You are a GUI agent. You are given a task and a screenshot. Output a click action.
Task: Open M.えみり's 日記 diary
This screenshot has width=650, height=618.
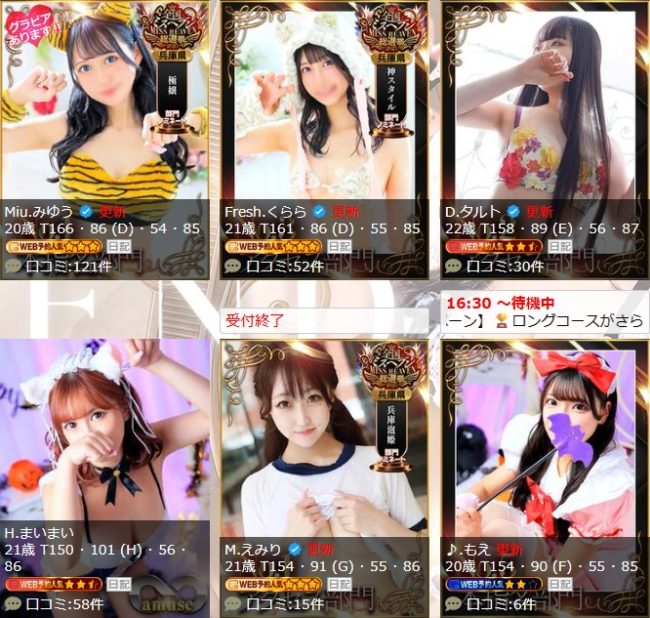click(x=336, y=583)
